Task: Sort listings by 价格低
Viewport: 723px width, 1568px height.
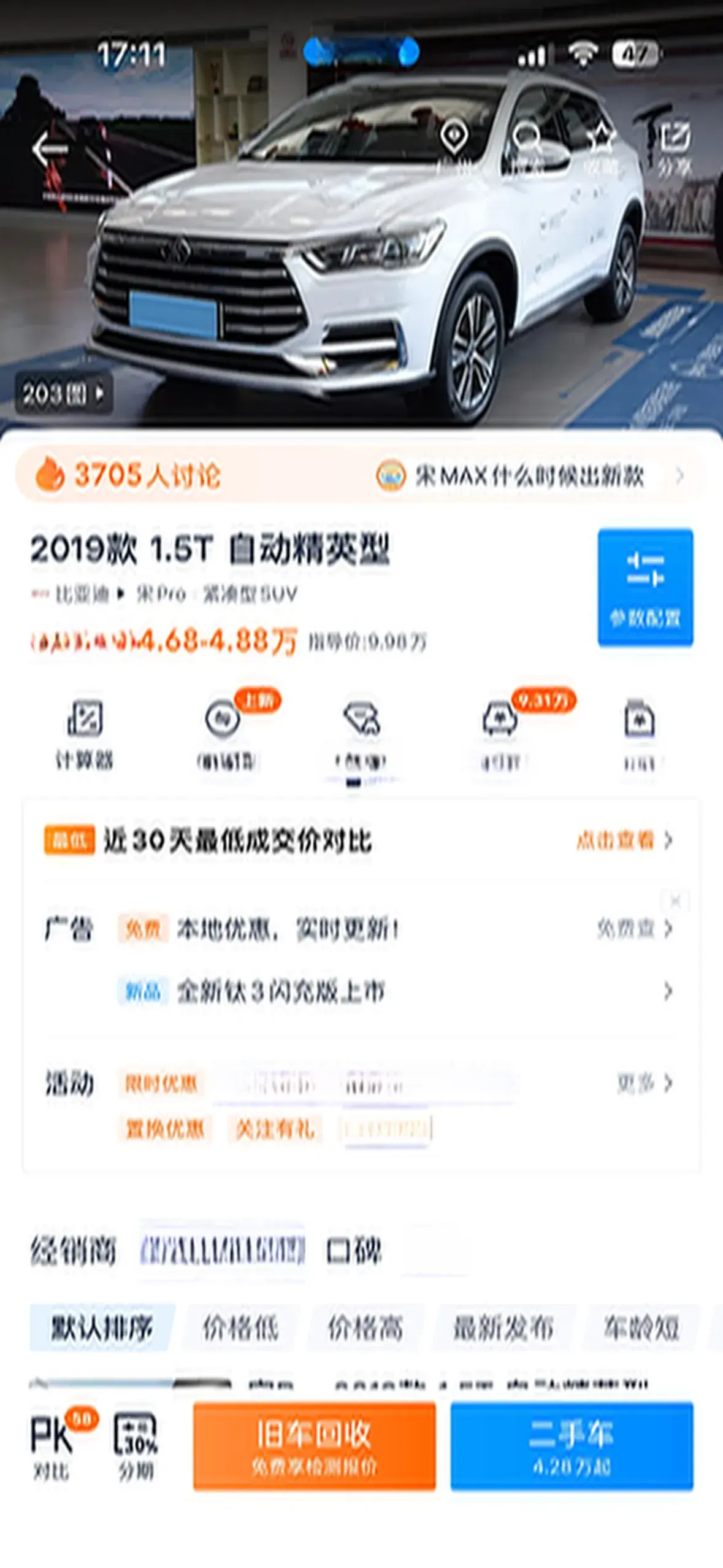Action: 240,1328
